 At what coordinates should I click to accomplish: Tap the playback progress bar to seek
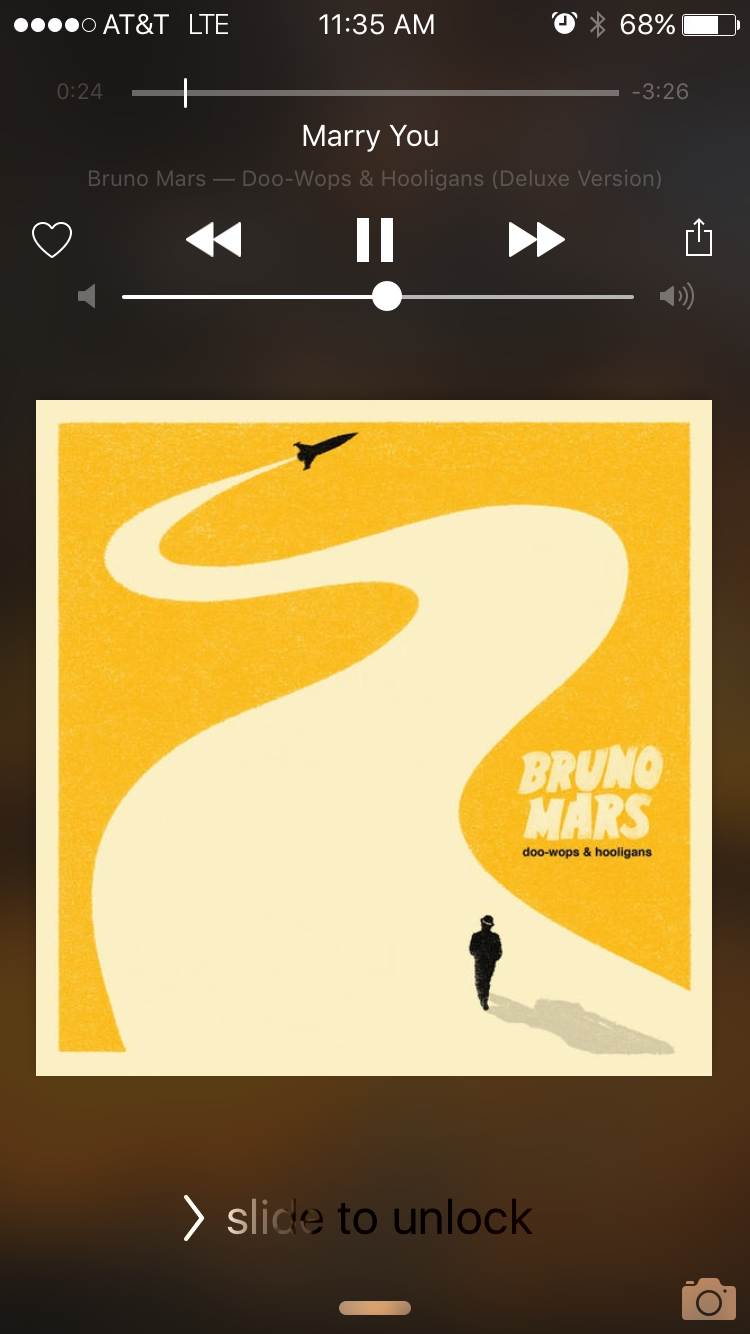[375, 93]
